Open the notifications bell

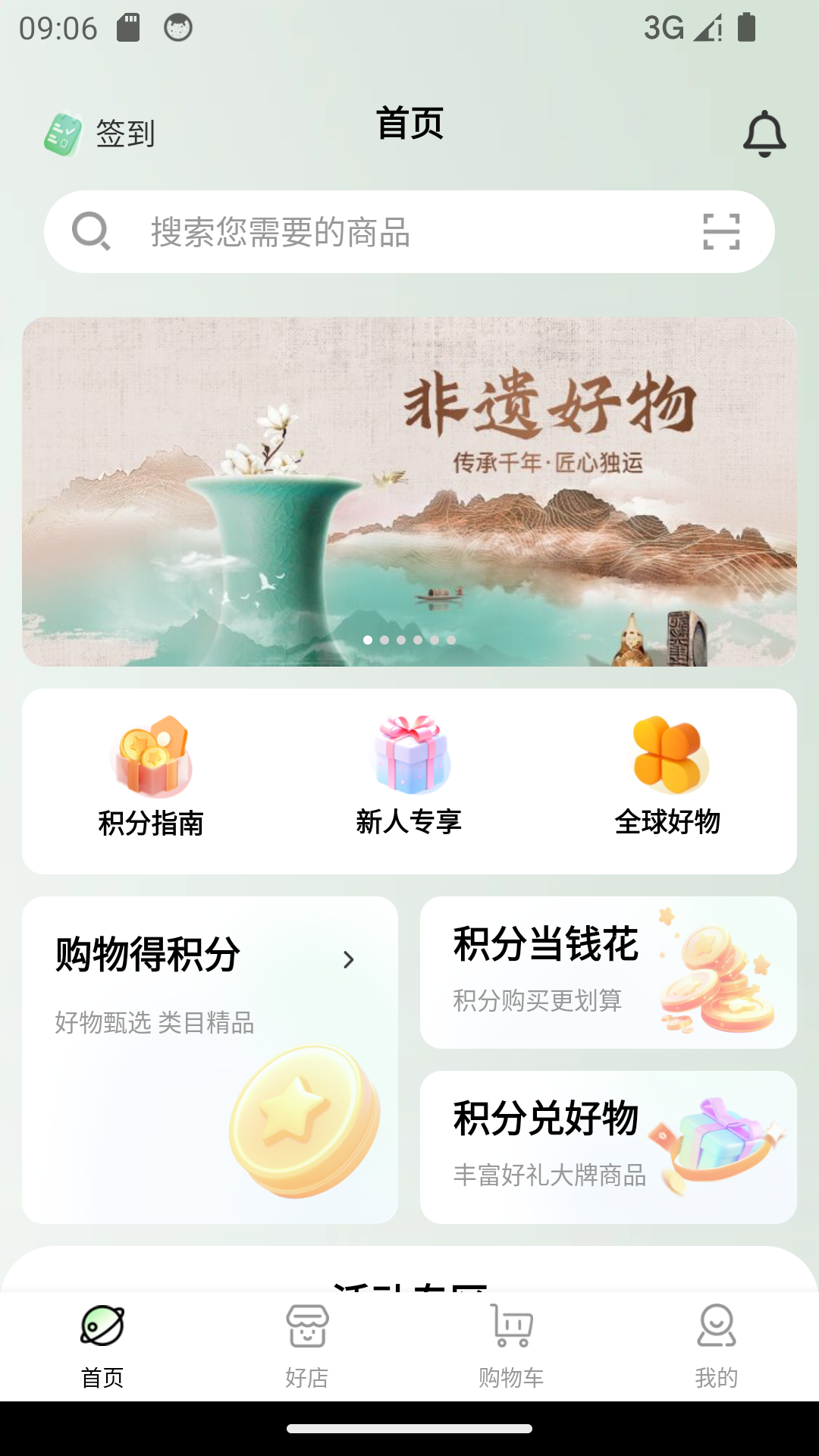[764, 134]
